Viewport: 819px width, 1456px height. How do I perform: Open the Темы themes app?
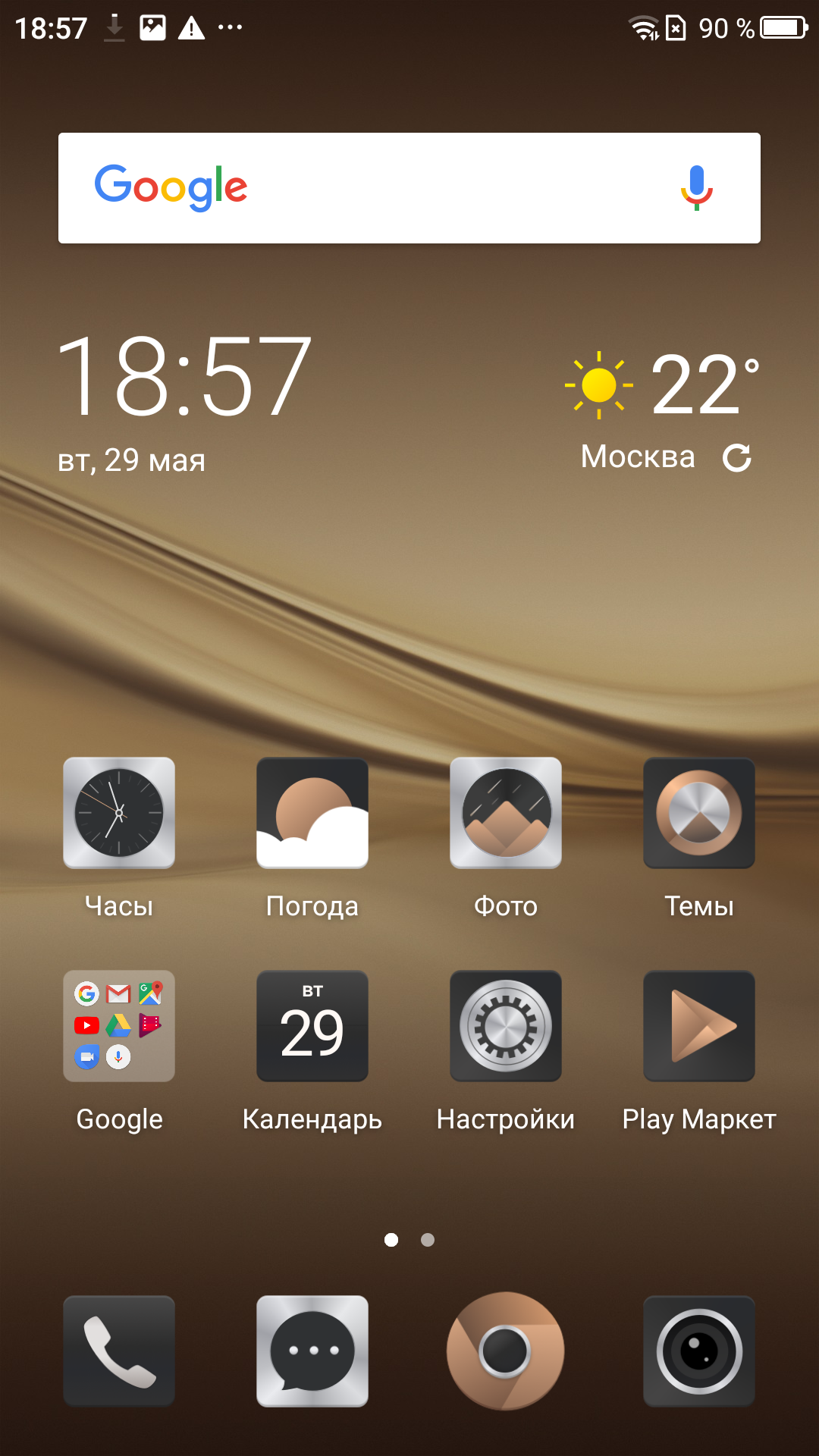pyautogui.click(x=699, y=813)
